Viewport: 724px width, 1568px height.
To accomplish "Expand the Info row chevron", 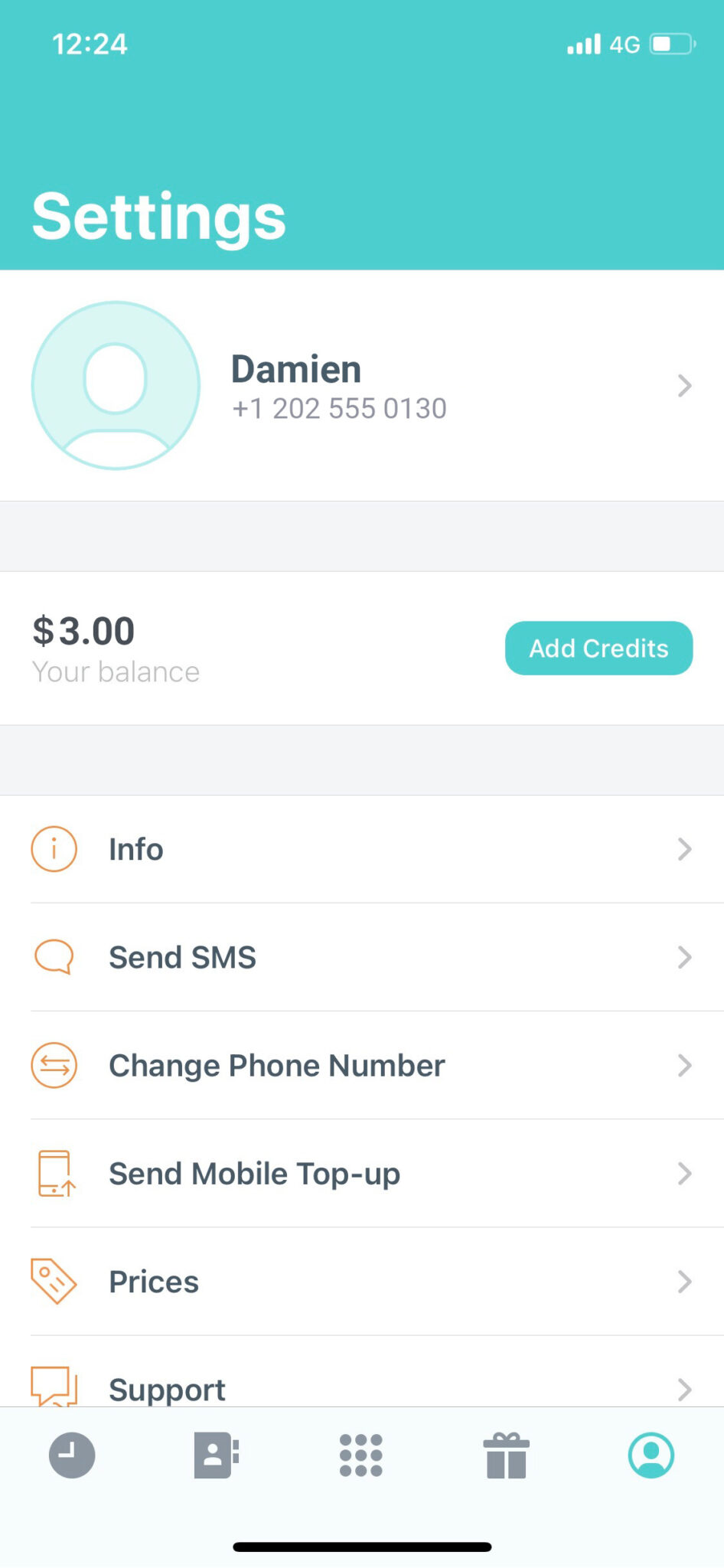I will point(684,848).
